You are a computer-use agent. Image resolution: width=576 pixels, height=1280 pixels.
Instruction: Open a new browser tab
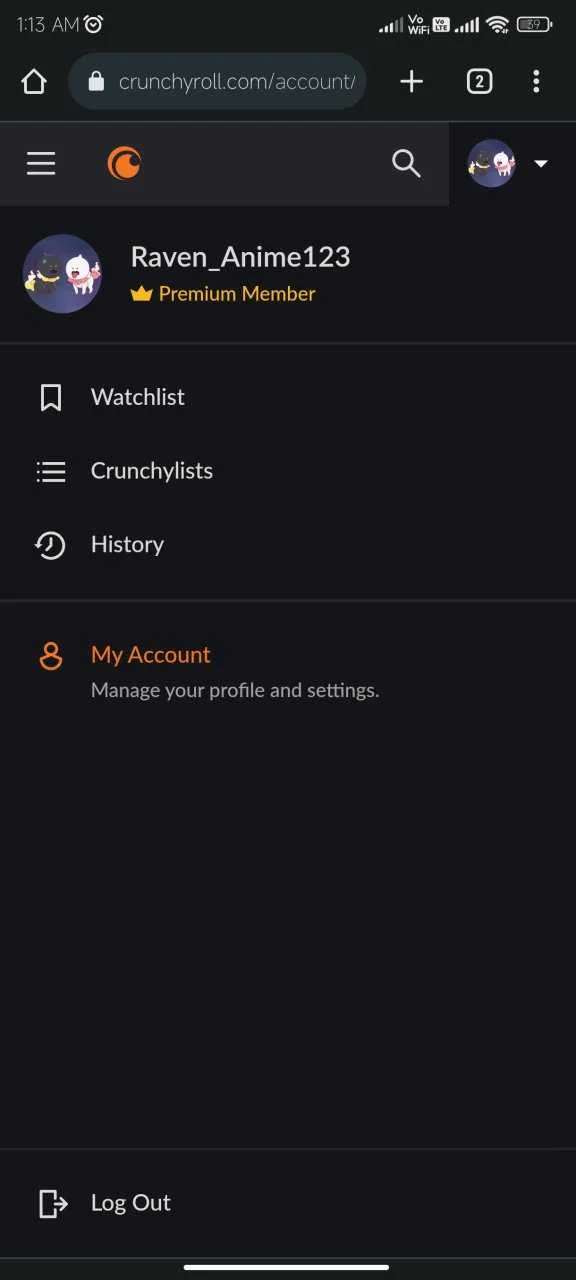coord(411,82)
